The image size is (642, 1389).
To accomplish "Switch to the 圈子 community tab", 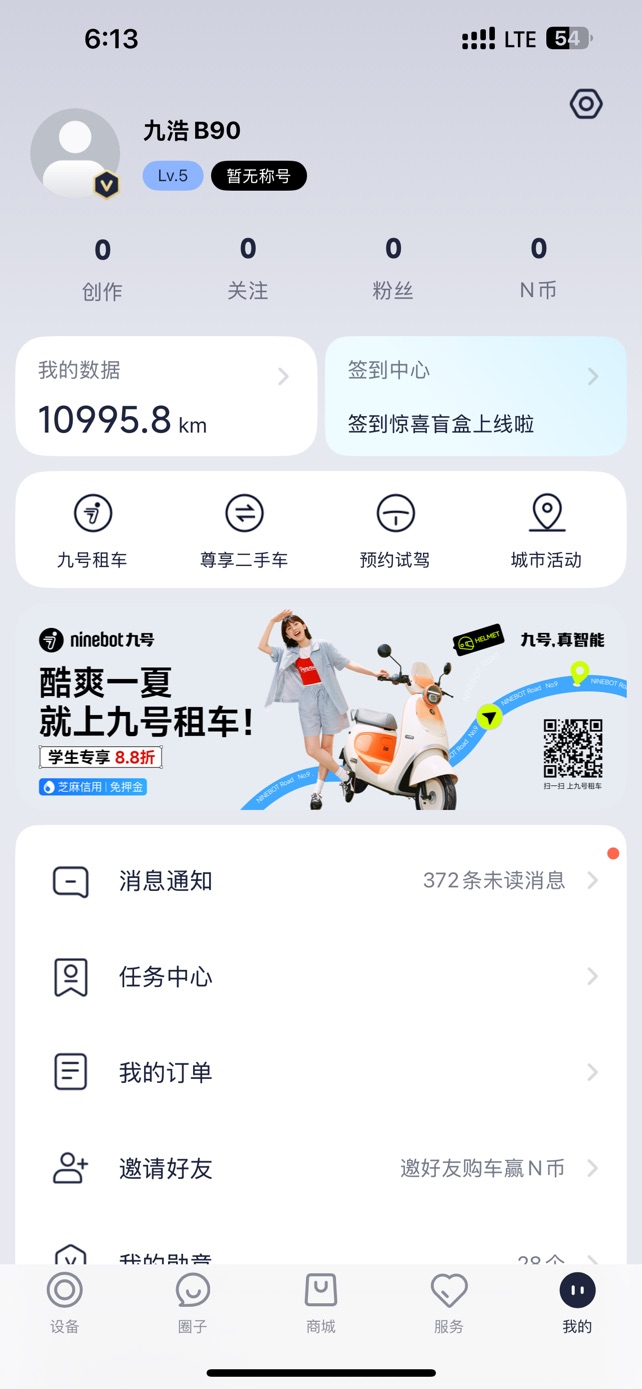I will (x=193, y=1303).
